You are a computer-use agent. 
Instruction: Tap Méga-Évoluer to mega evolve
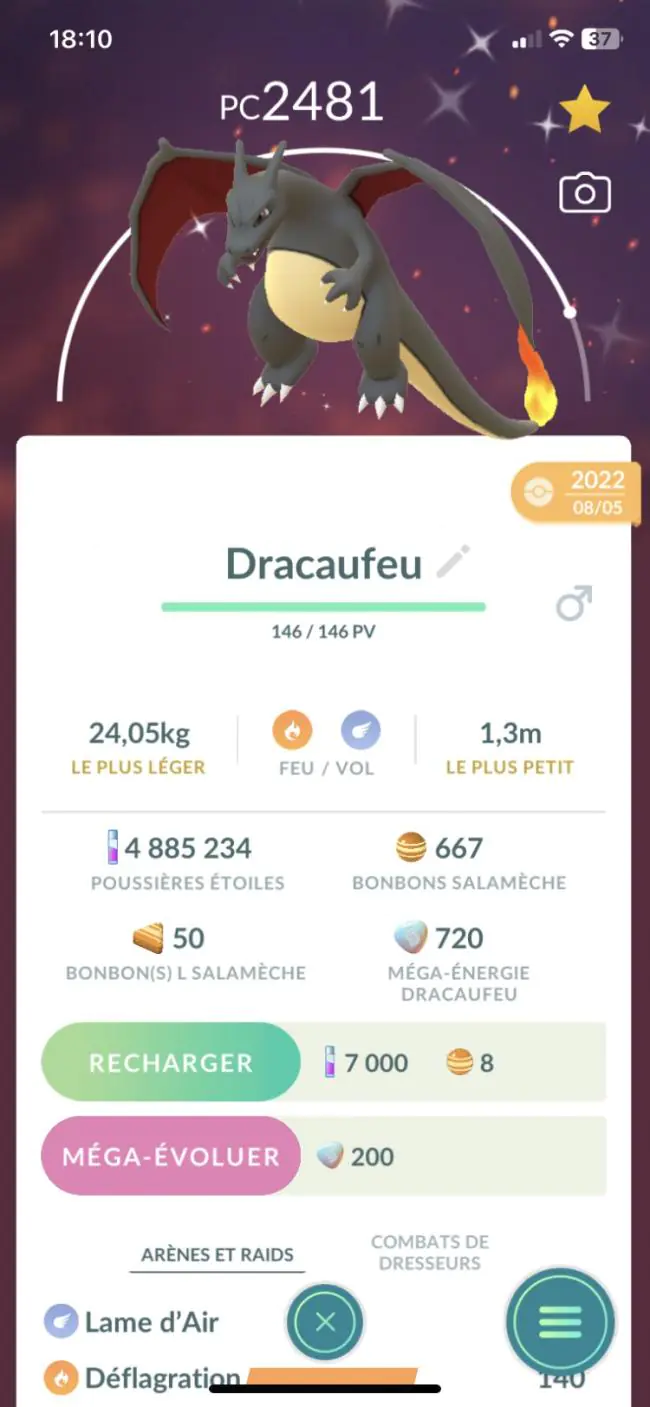pos(171,1156)
